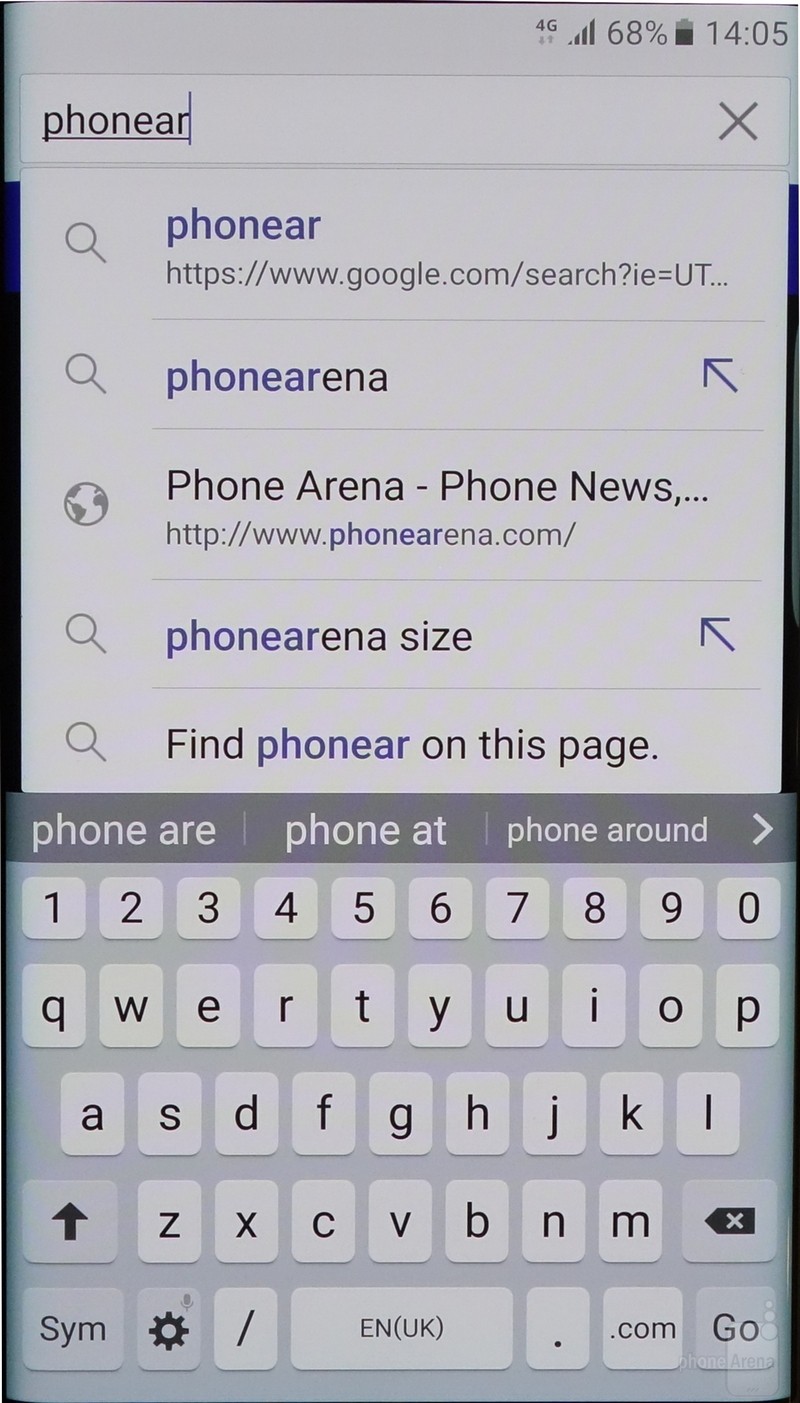Switch to symbols with the Sym key
The width and height of the screenshot is (800, 1403).
(x=73, y=1328)
